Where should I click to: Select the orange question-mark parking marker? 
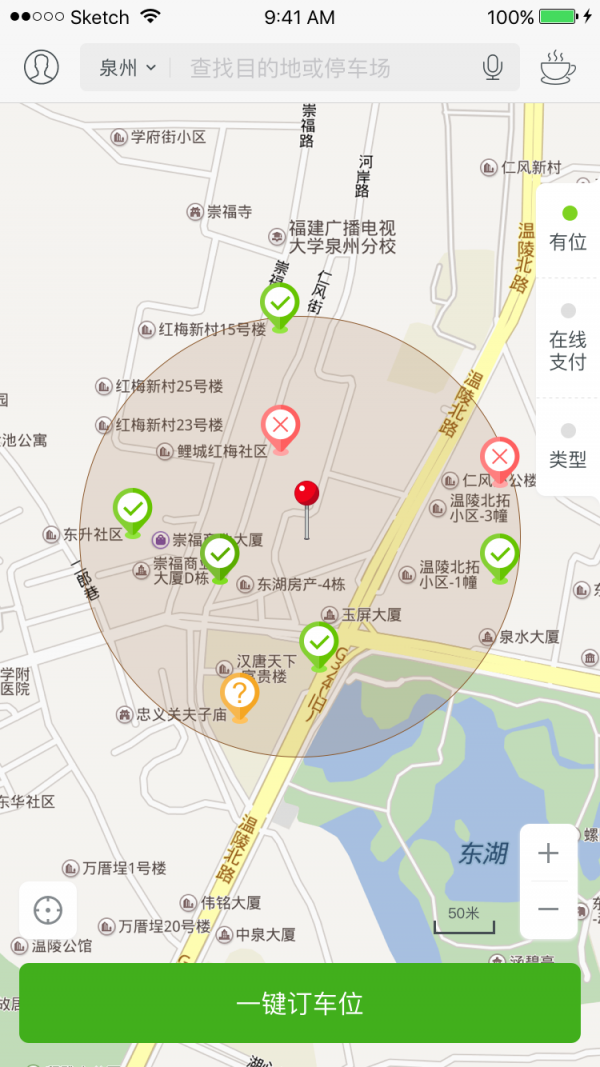pyautogui.click(x=239, y=698)
